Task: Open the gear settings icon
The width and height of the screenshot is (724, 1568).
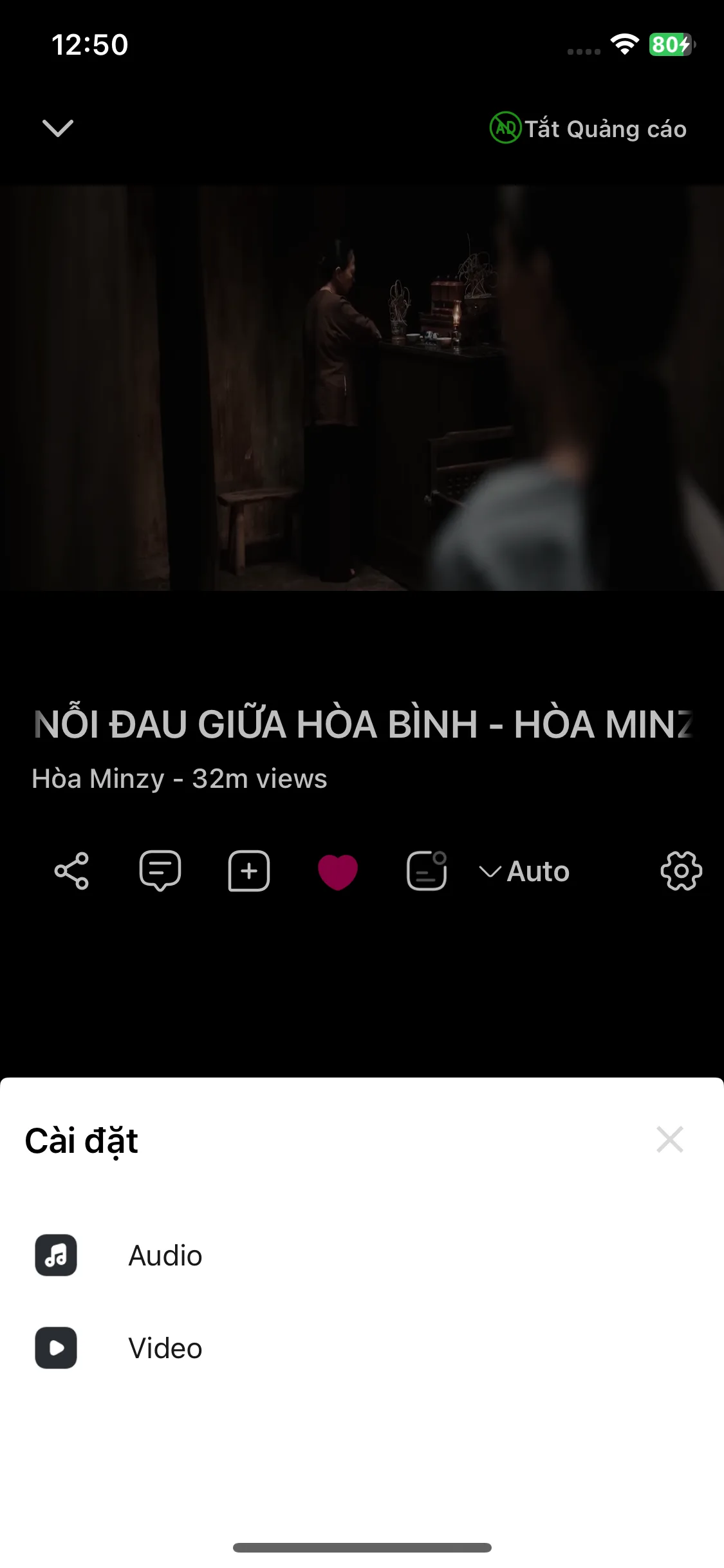Action: tap(682, 871)
